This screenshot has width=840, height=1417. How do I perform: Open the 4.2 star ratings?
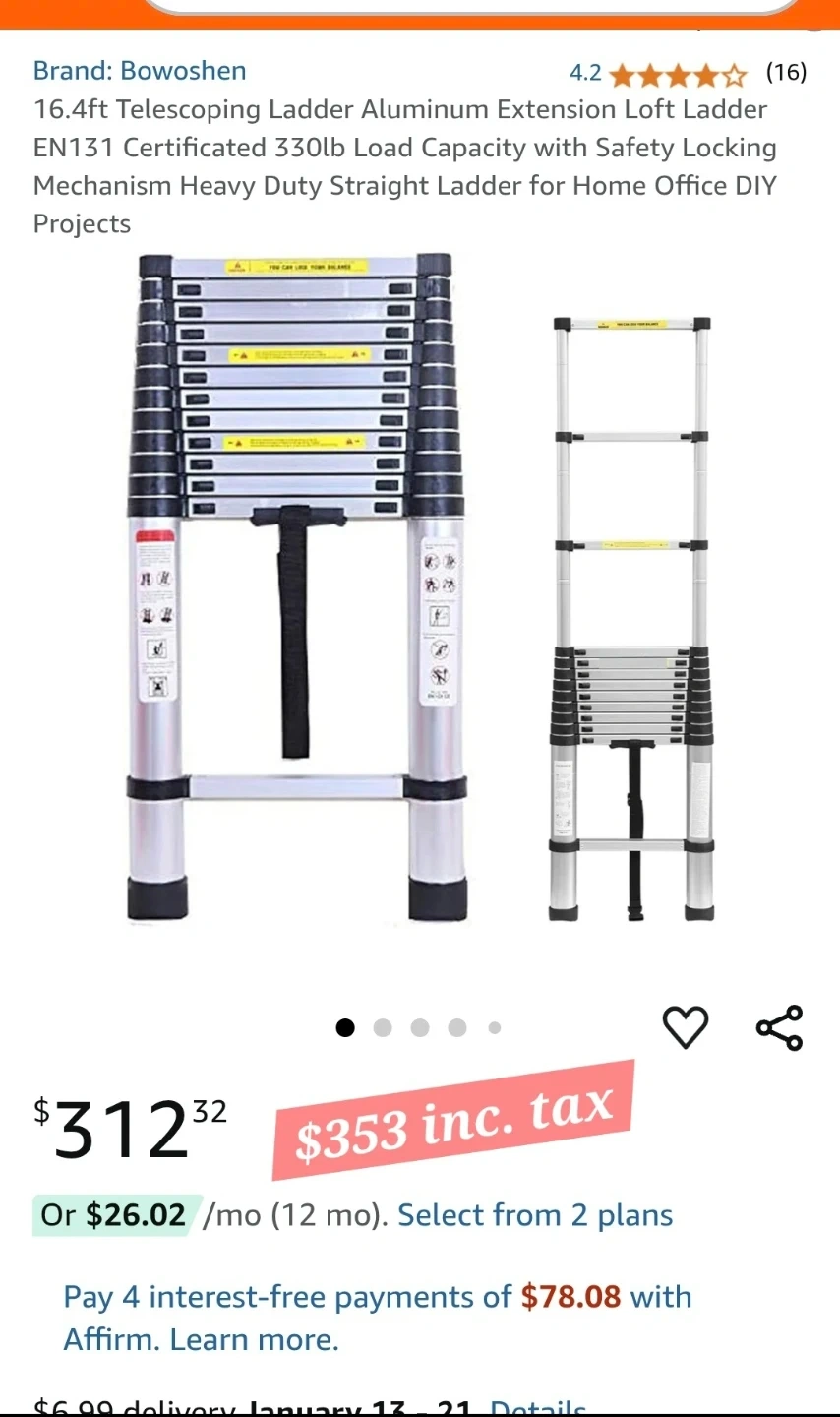point(677,73)
